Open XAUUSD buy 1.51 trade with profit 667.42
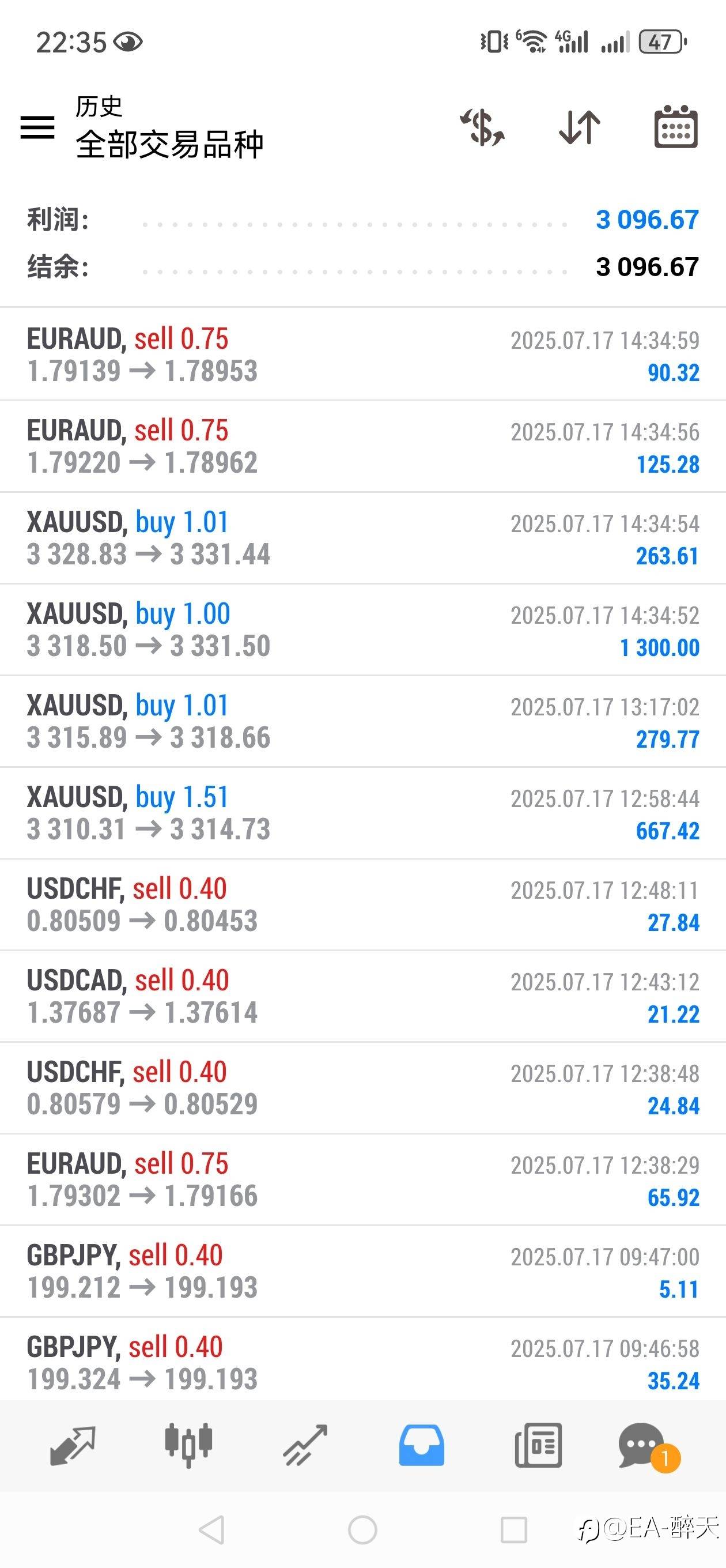This screenshot has height=1568, width=726. (362, 813)
